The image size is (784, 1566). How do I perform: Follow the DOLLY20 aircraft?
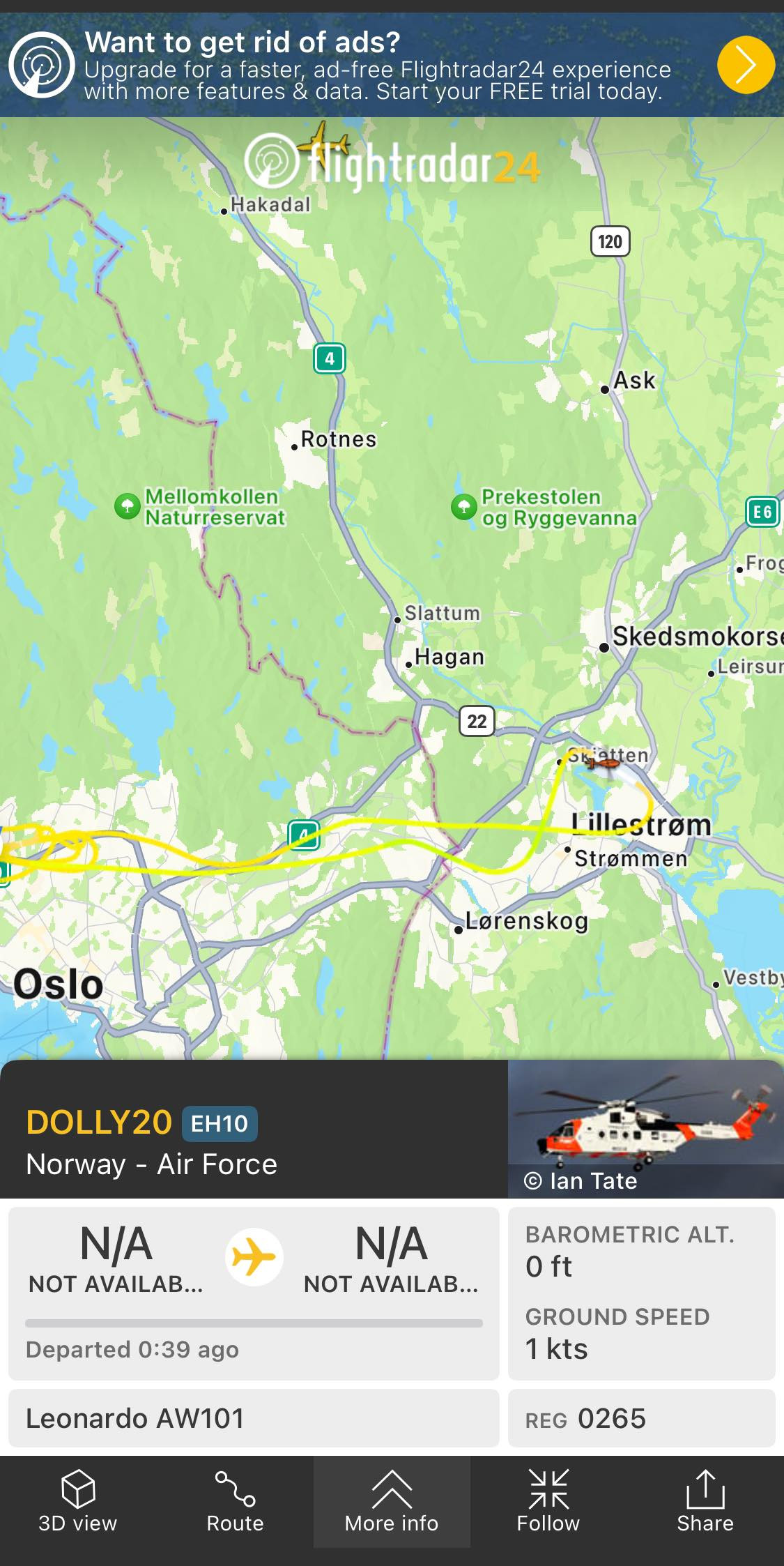548,1502
